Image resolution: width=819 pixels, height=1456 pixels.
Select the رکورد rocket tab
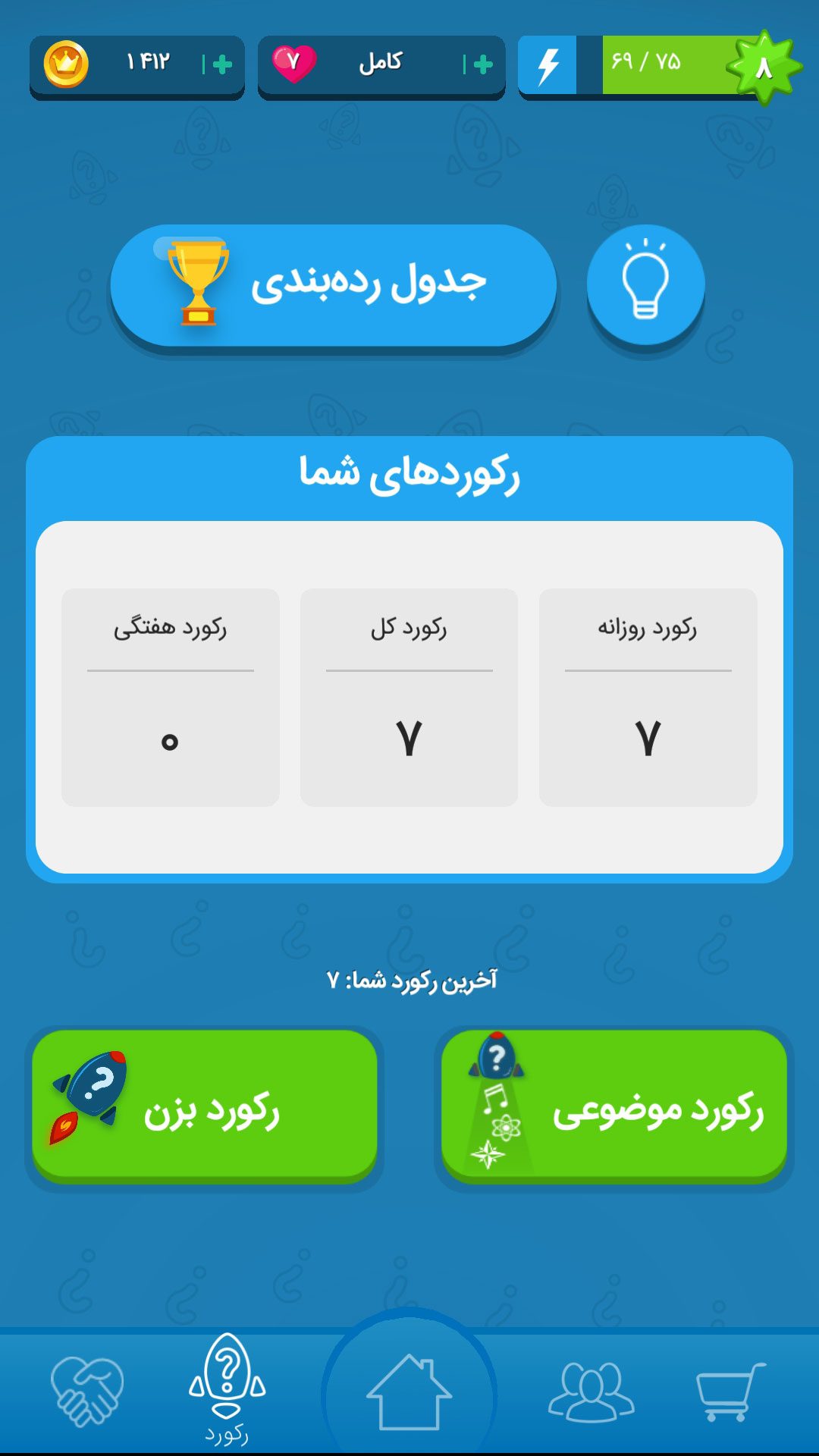click(227, 1389)
